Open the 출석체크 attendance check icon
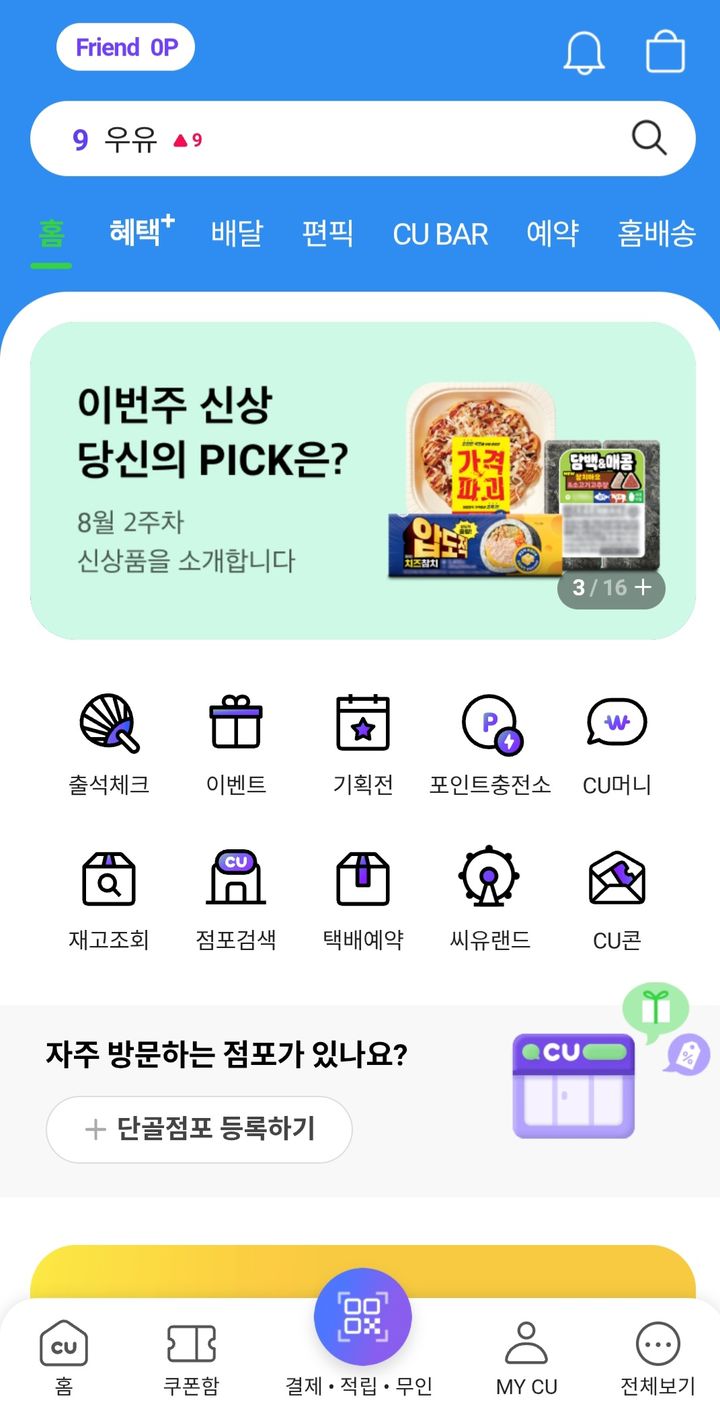This screenshot has width=720, height=1415. 108,722
